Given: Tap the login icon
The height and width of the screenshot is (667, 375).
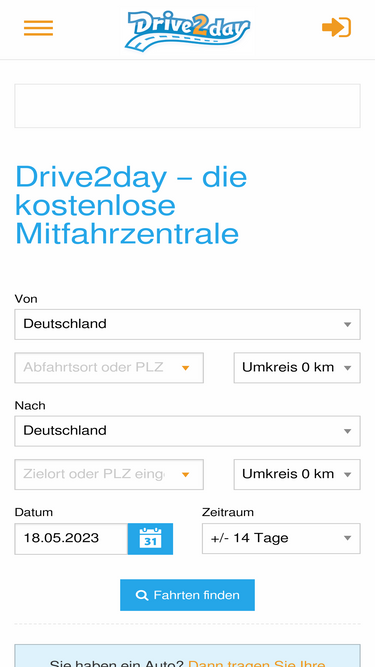Looking at the screenshot, I should [x=336, y=28].
